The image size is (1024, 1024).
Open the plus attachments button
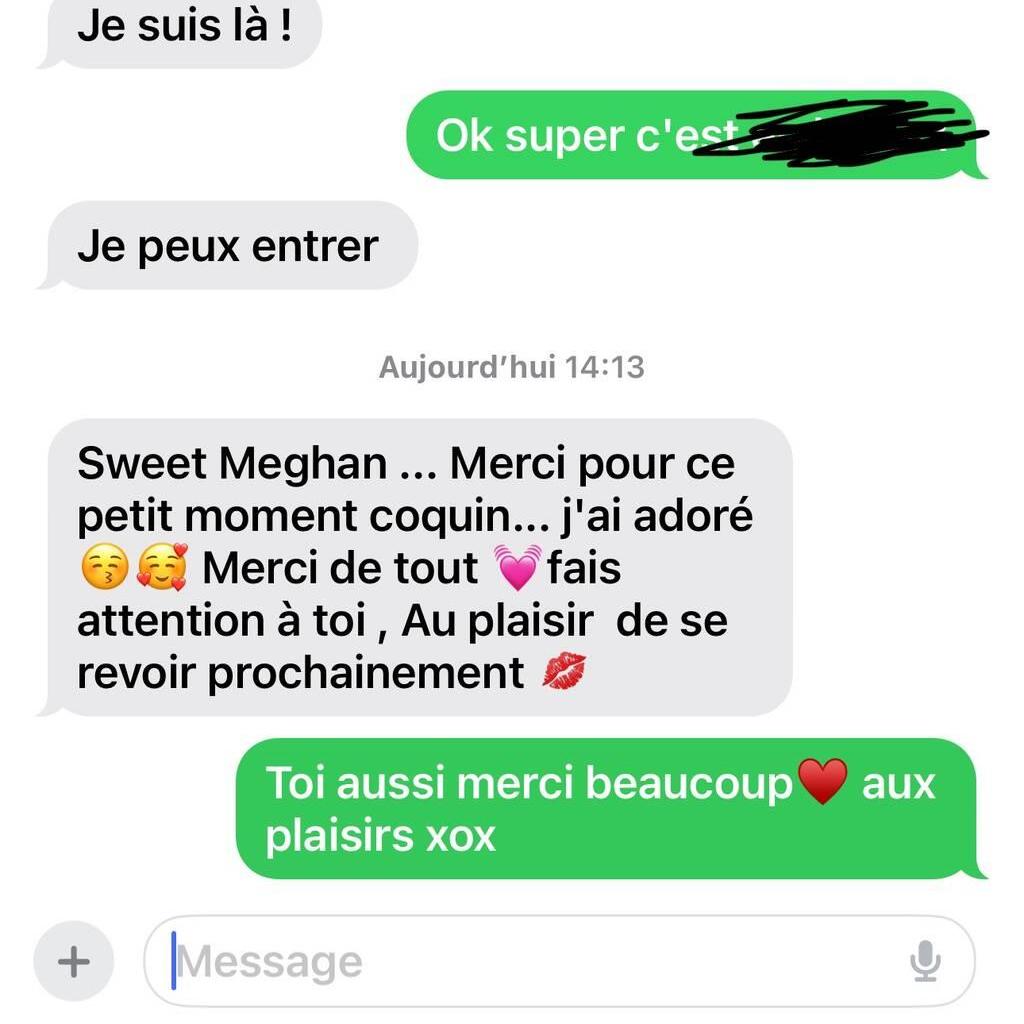(73, 962)
